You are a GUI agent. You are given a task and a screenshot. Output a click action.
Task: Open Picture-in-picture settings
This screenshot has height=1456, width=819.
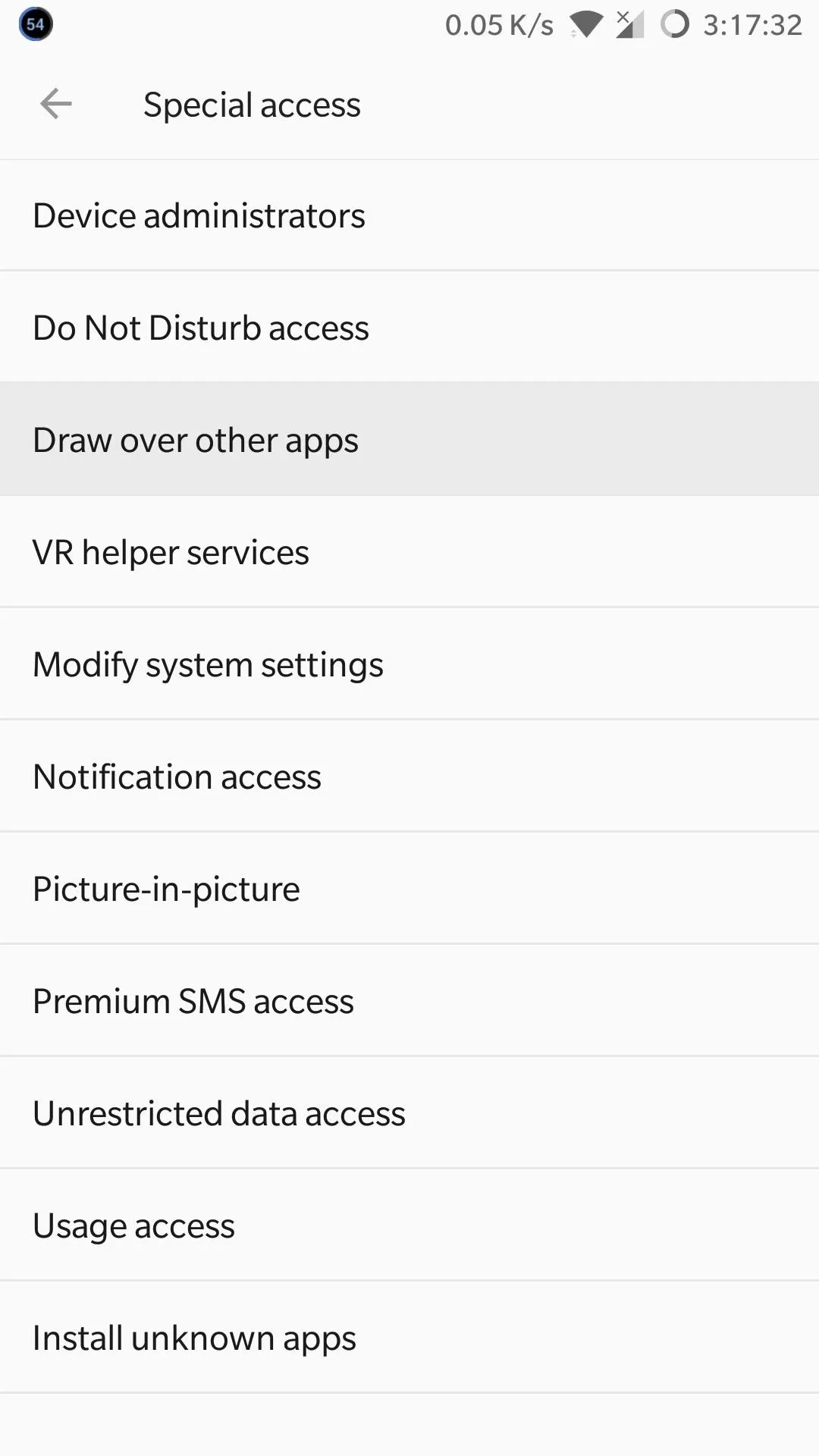[x=409, y=888]
